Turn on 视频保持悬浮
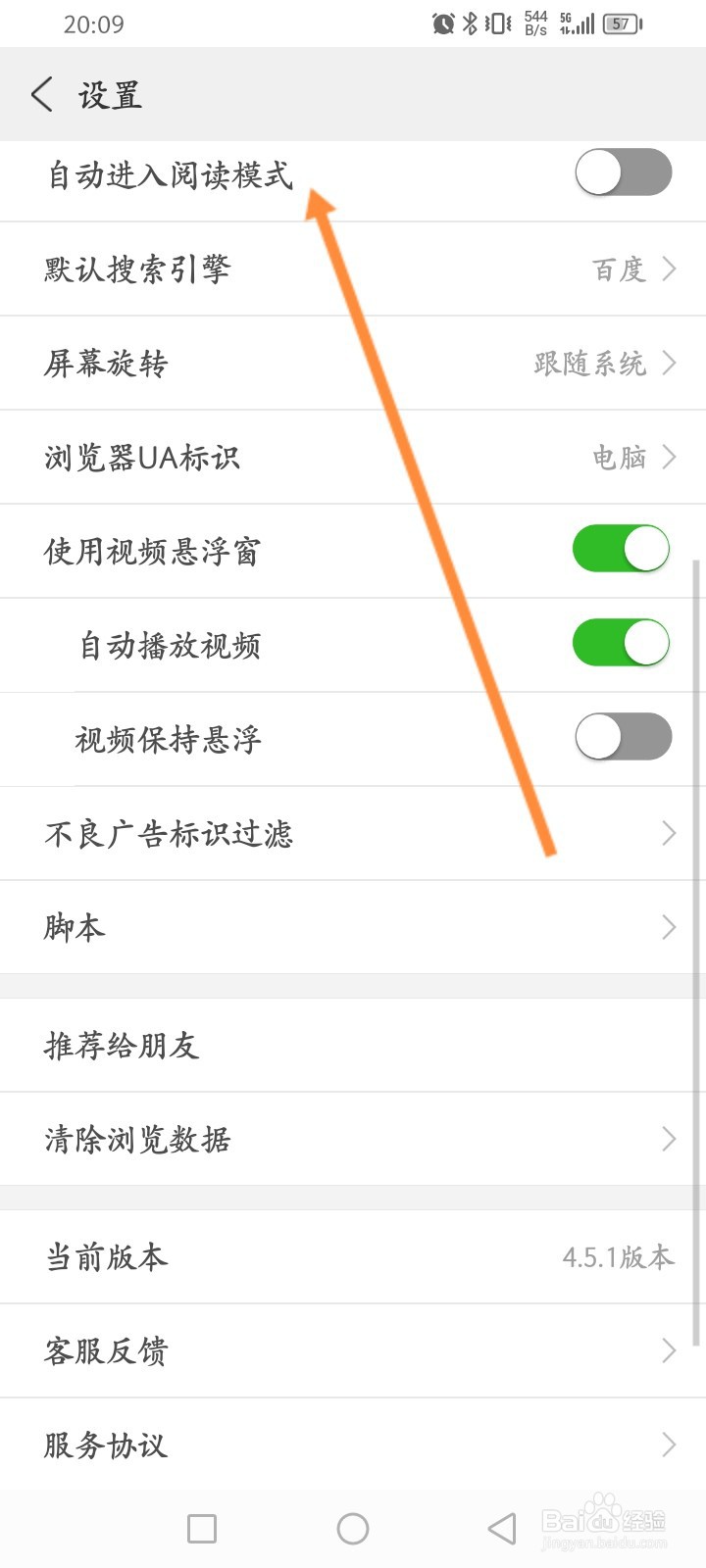The width and height of the screenshot is (706, 1568). coord(621,737)
